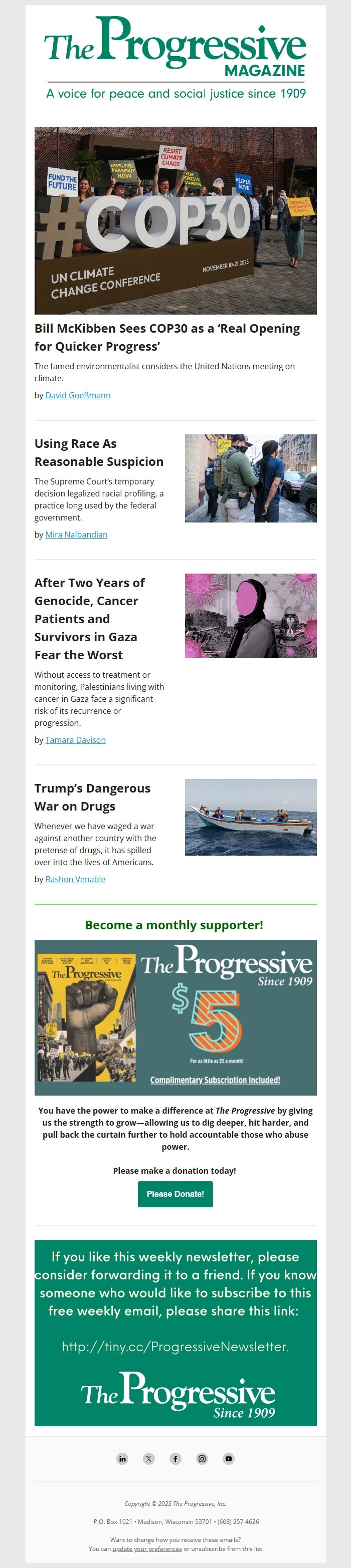Visit The Progressive's YouTube channel
This screenshot has height=1568, width=351.
[x=229, y=1458]
